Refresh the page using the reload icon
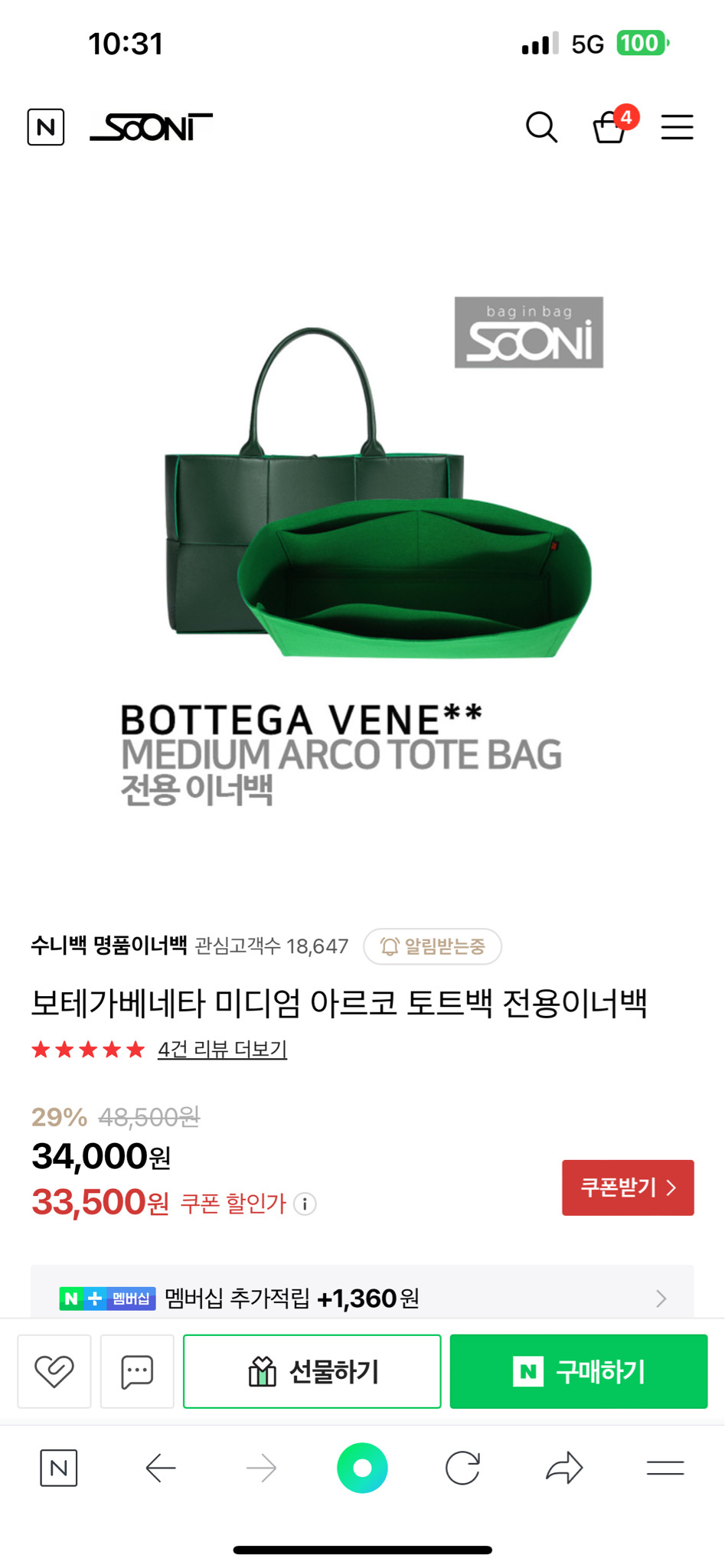Viewport: 725px width, 1568px height. tap(463, 1468)
